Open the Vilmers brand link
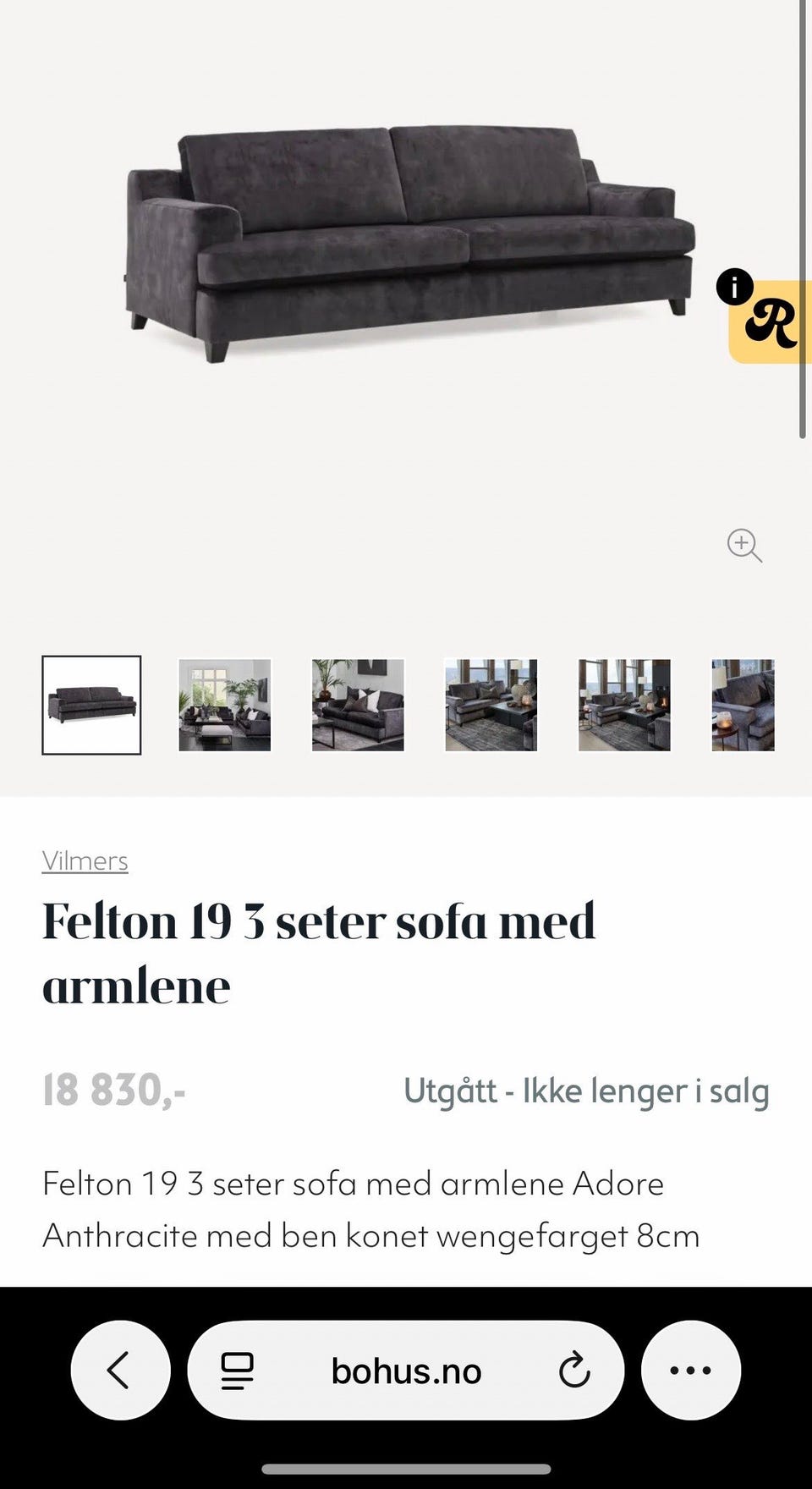The image size is (812, 1489). coord(85,861)
